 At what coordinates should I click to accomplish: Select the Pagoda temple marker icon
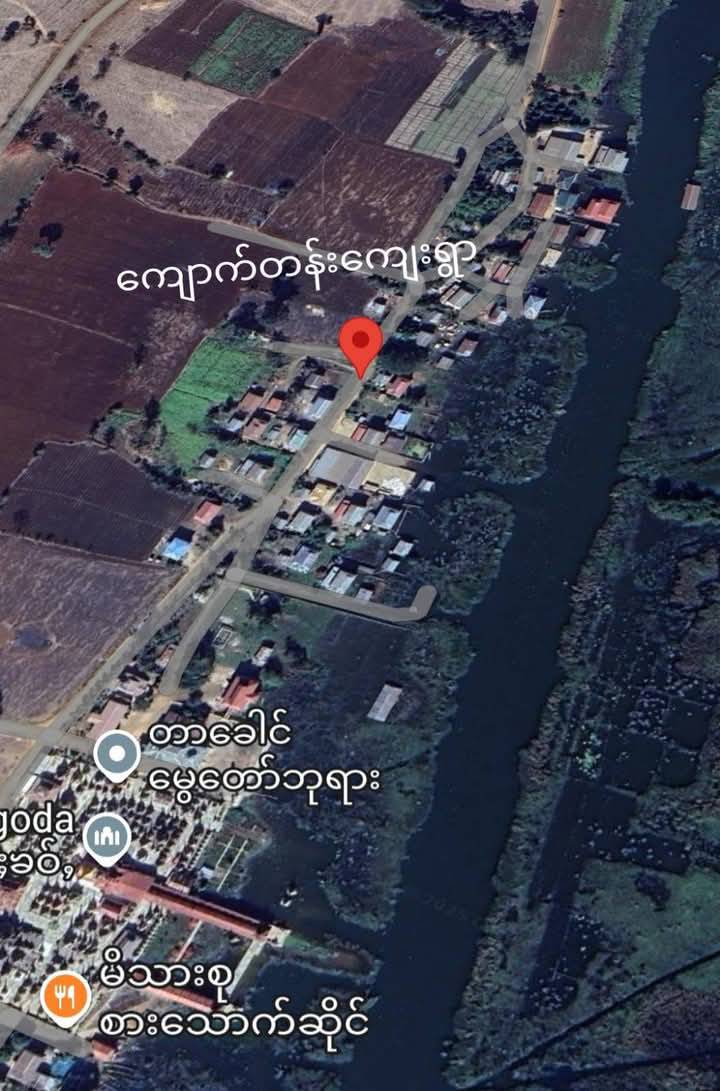click(107, 838)
